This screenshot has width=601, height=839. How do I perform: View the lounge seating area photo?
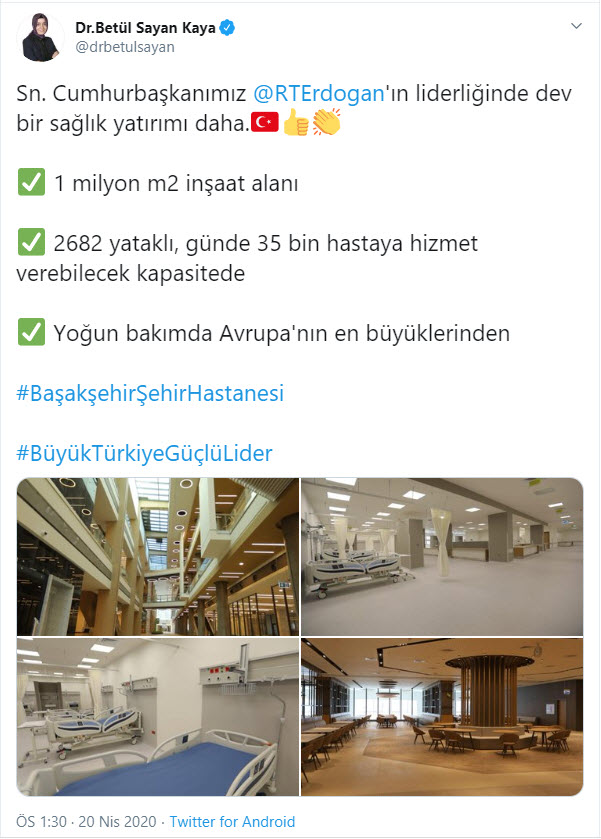click(x=441, y=717)
